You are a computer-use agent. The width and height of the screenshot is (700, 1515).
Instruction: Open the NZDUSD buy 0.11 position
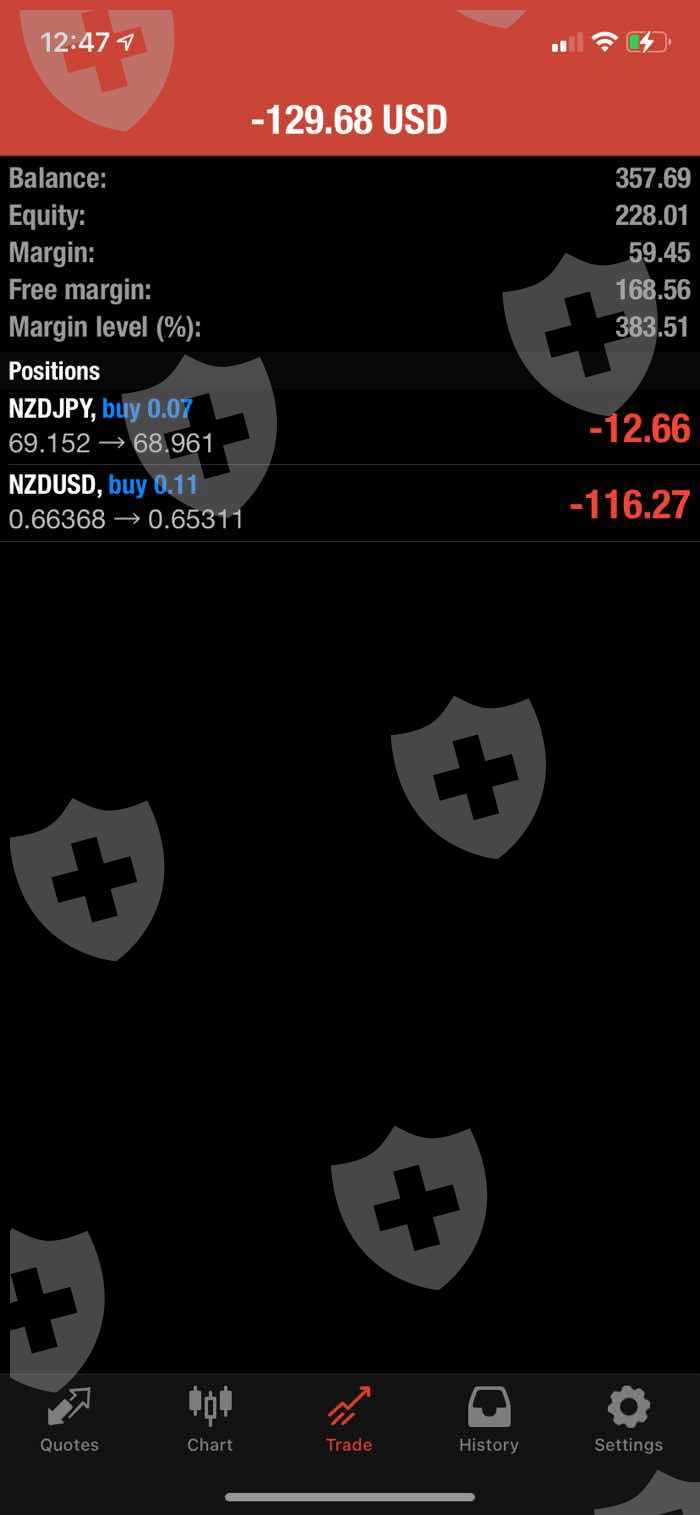click(350, 503)
